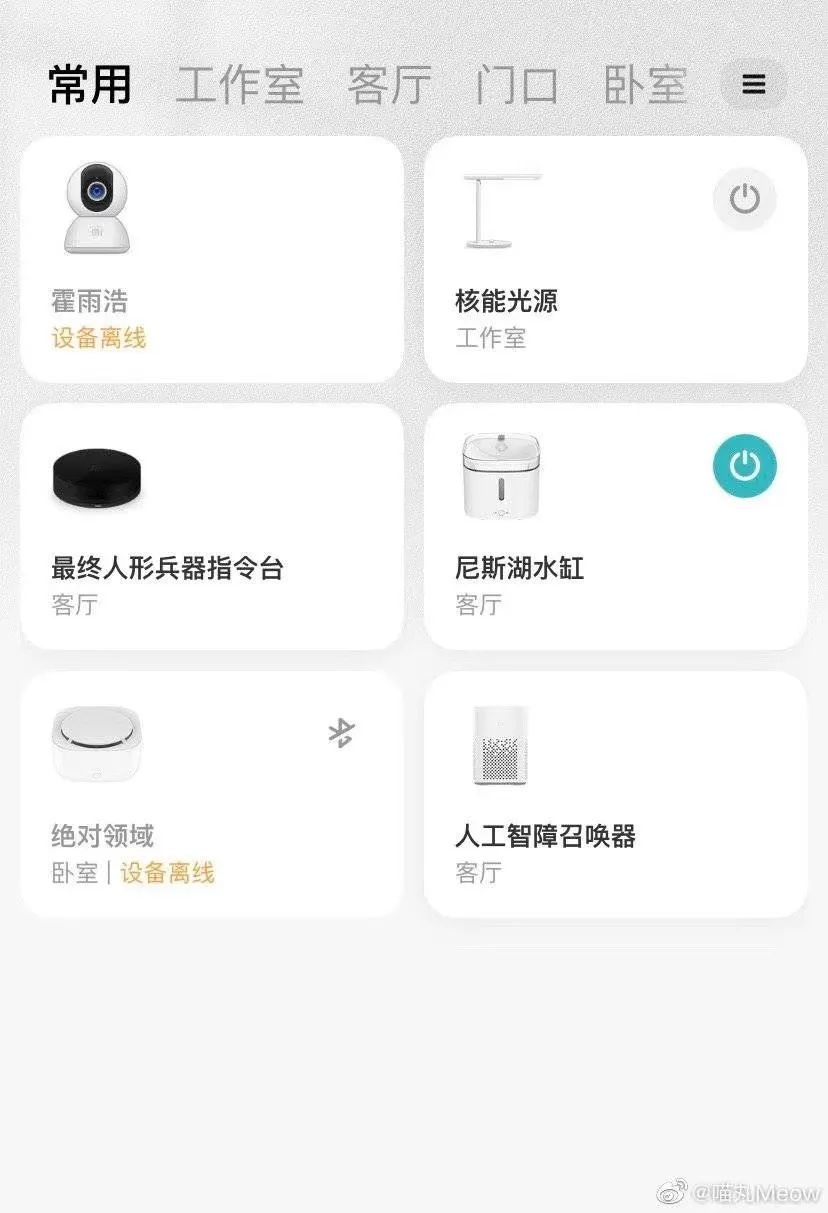This screenshot has height=1213, width=828.
Task: Select the 常用 tab
Action: 90,85
